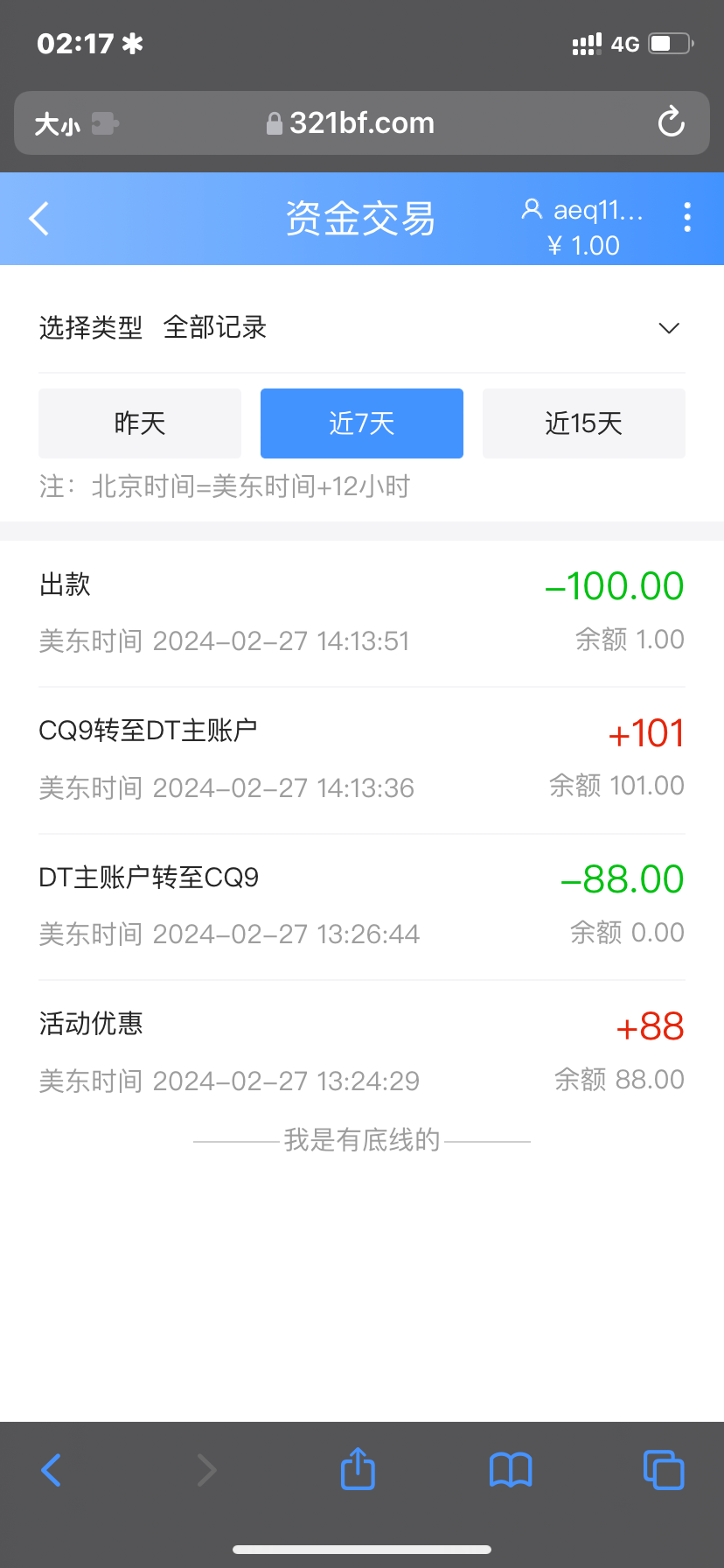This screenshot has height=1568, width=724.
Task: Switch to the 昨天 filter option
Action: (x=139, y=423)
